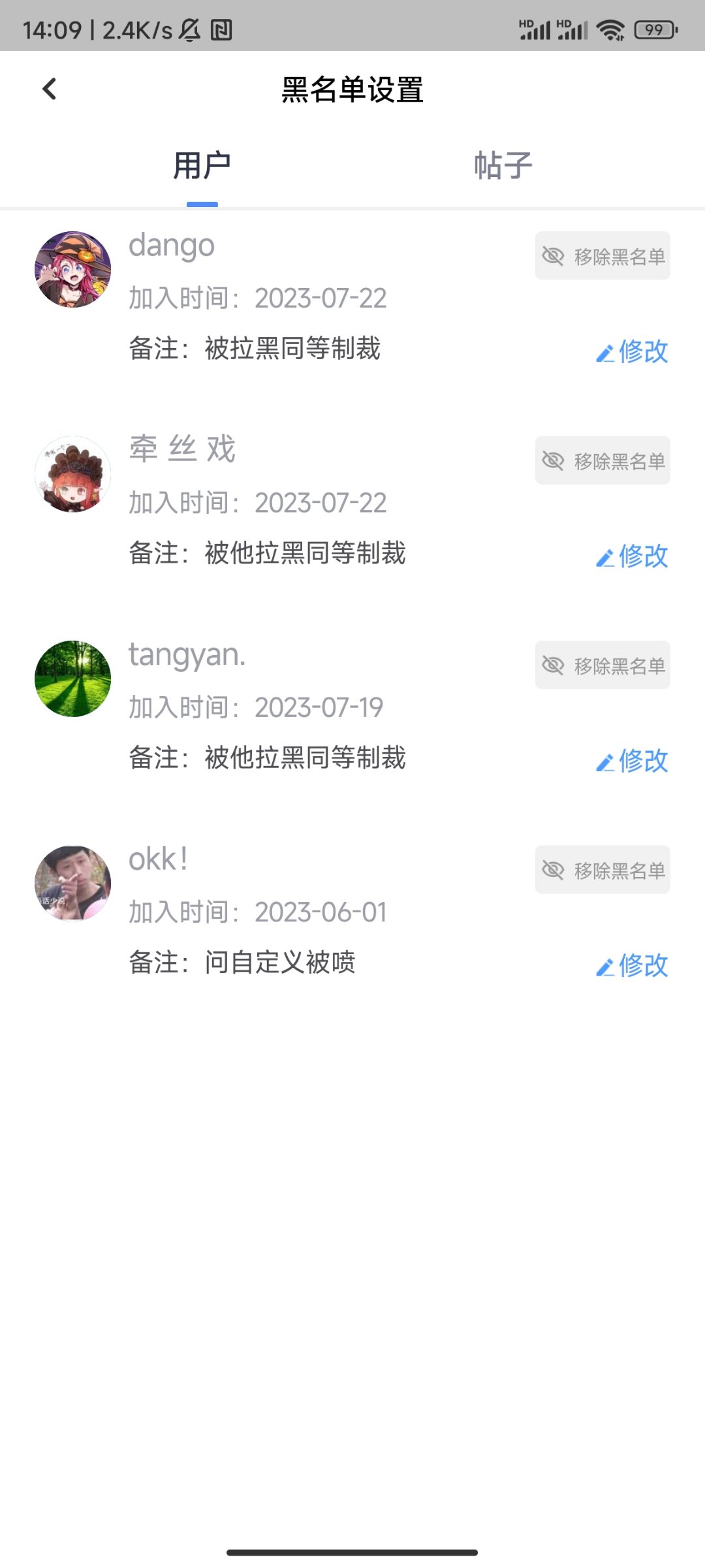Open dango's profile avatar

[x=72, y=269]
